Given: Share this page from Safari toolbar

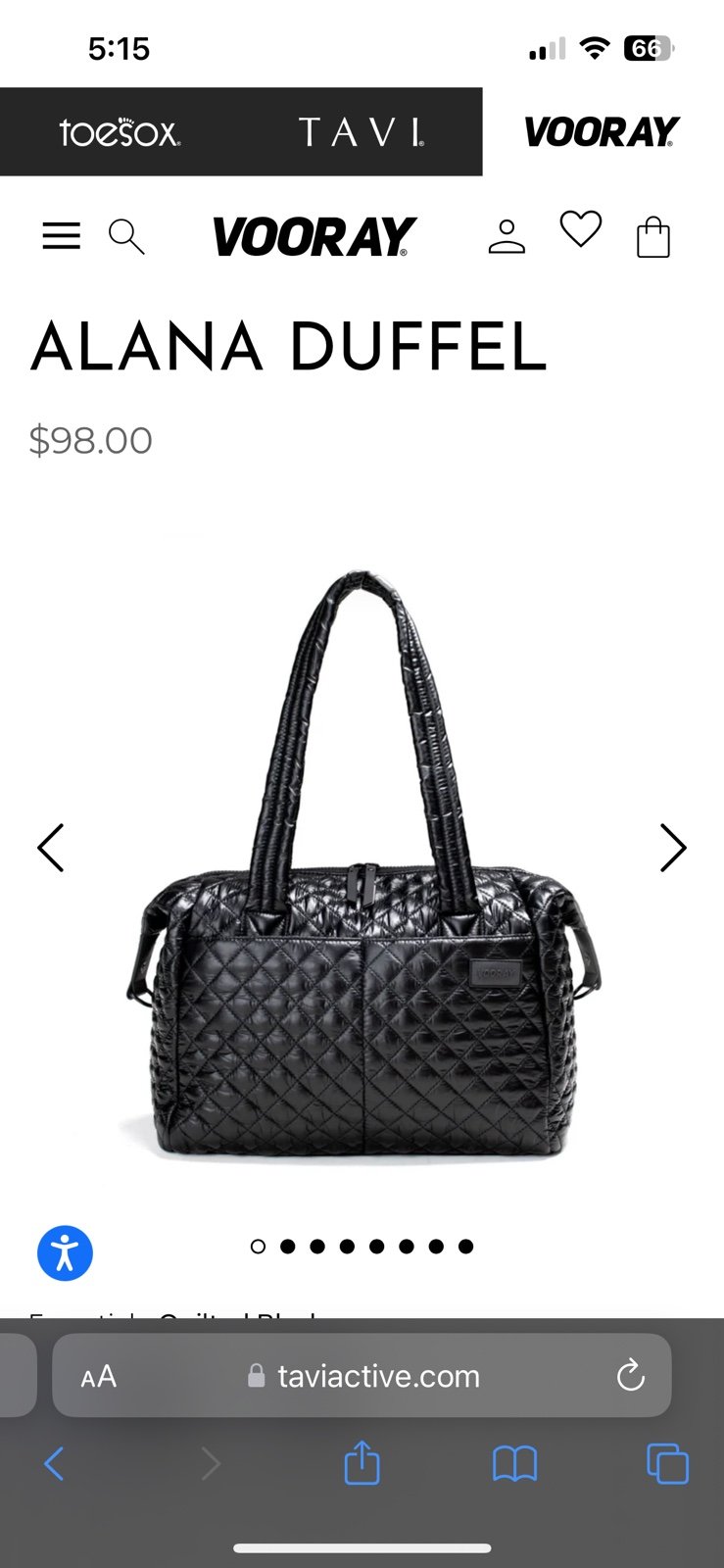Looking at the screenshot, I should click(362, 1463).
